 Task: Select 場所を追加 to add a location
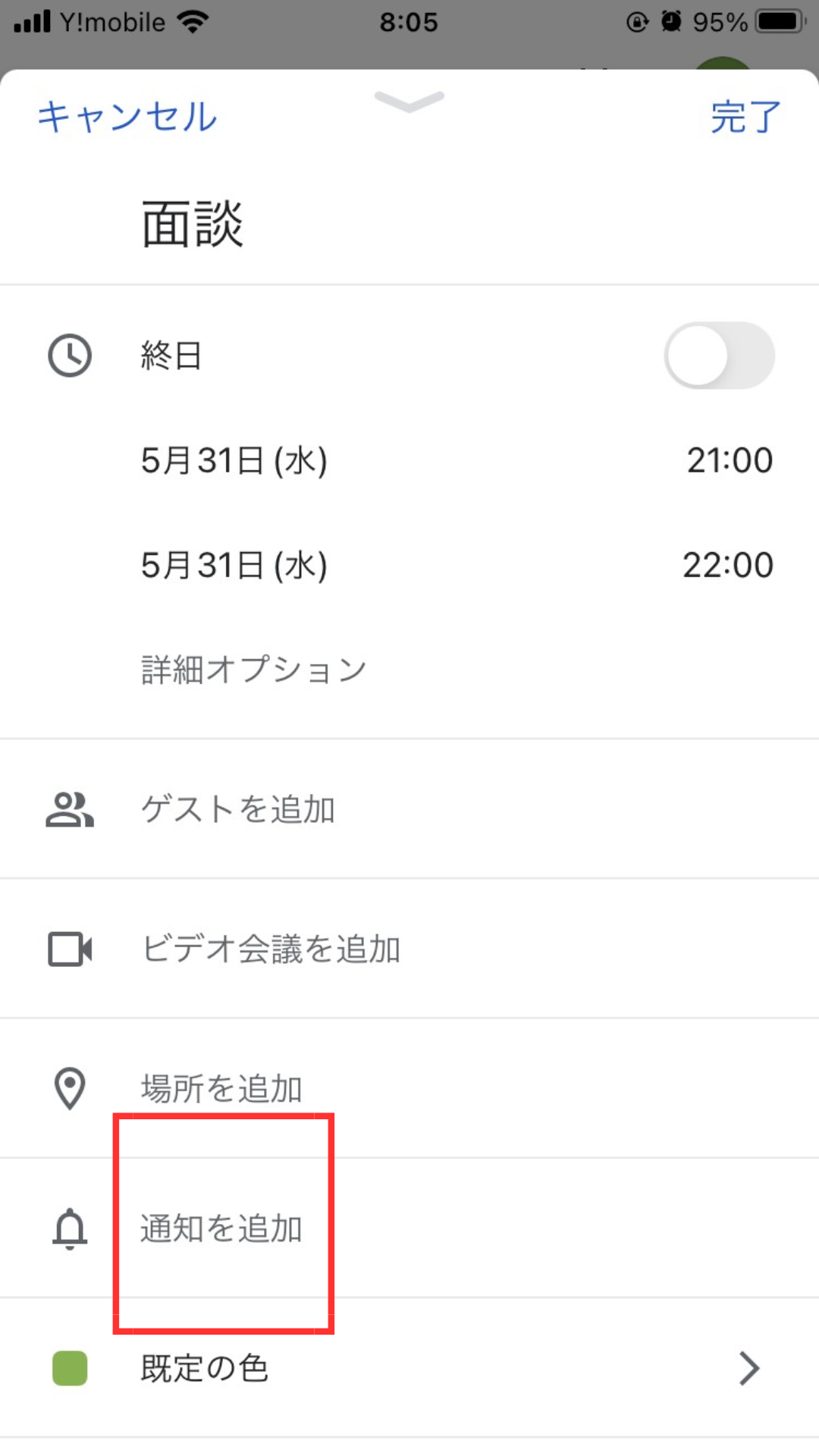pos(221,1088)
